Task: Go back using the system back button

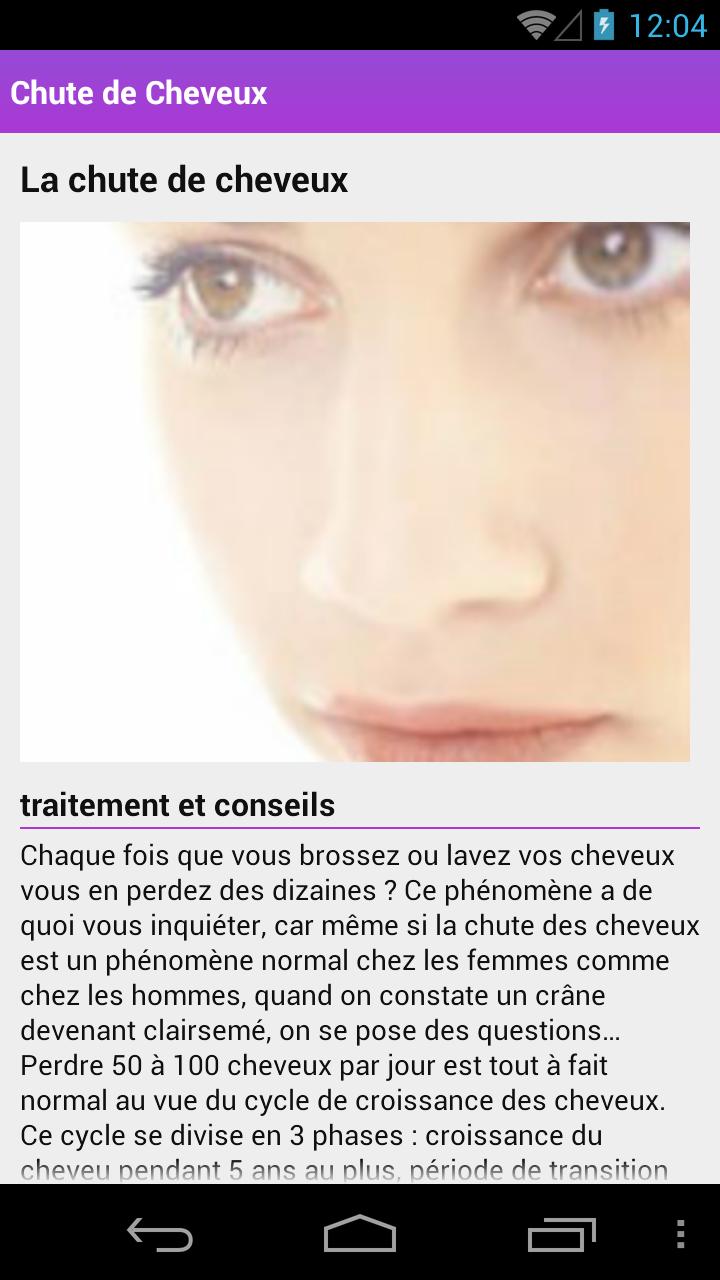Action: click(x=160, y=1233)
